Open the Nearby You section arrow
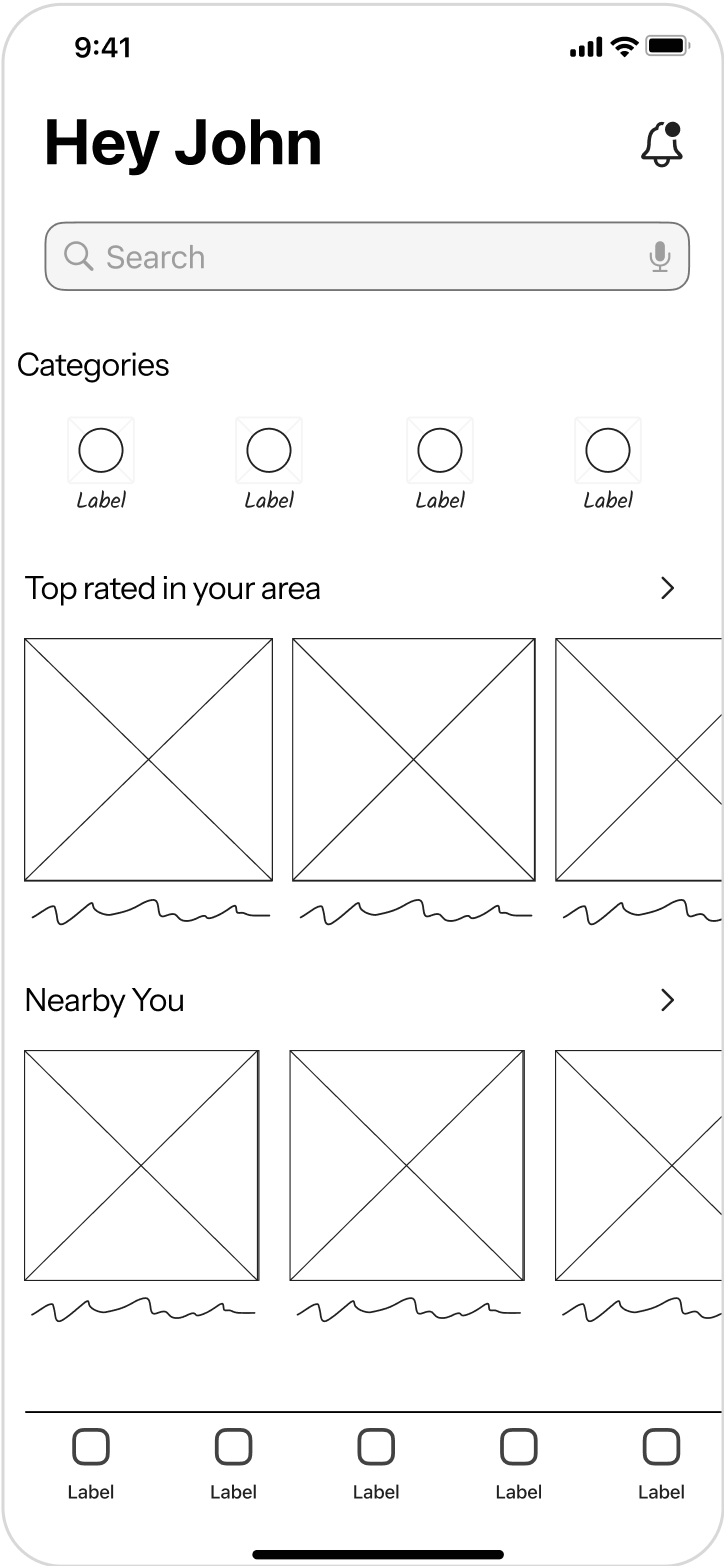This screenshot has width=724, height=1566. [668, 1000]
